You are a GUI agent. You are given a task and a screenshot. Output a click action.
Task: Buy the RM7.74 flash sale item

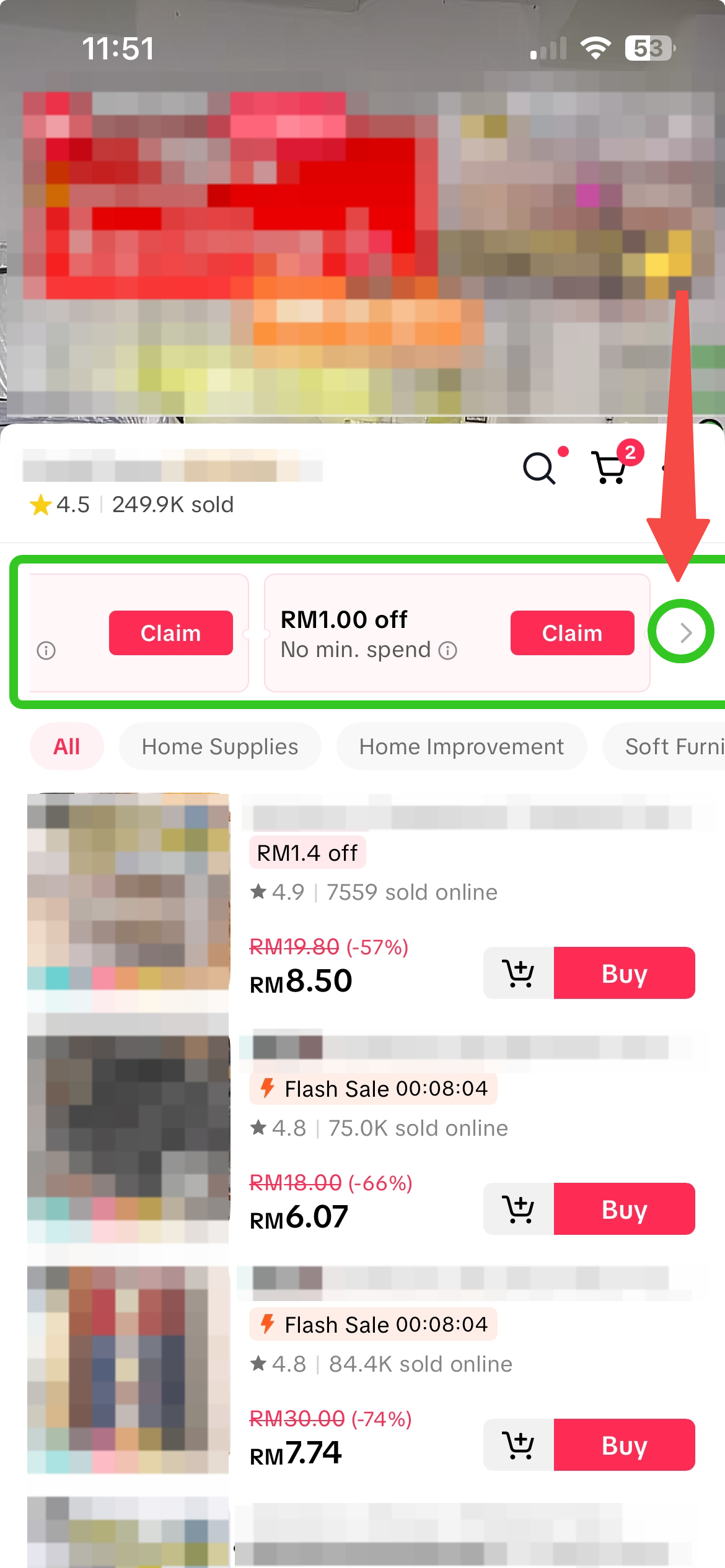point(624,1445)
